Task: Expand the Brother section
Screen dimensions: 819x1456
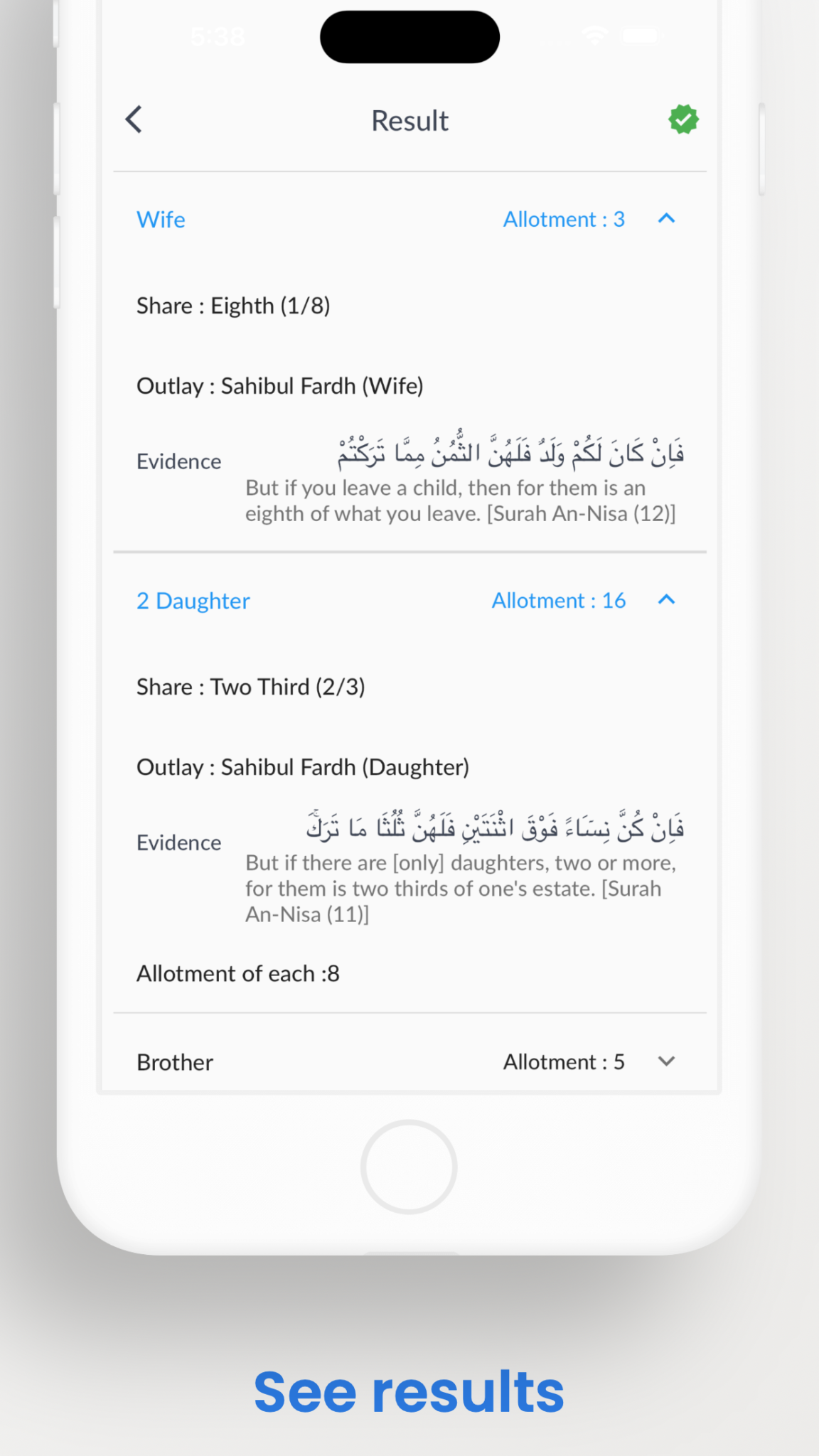Action: click(666, 1061)
